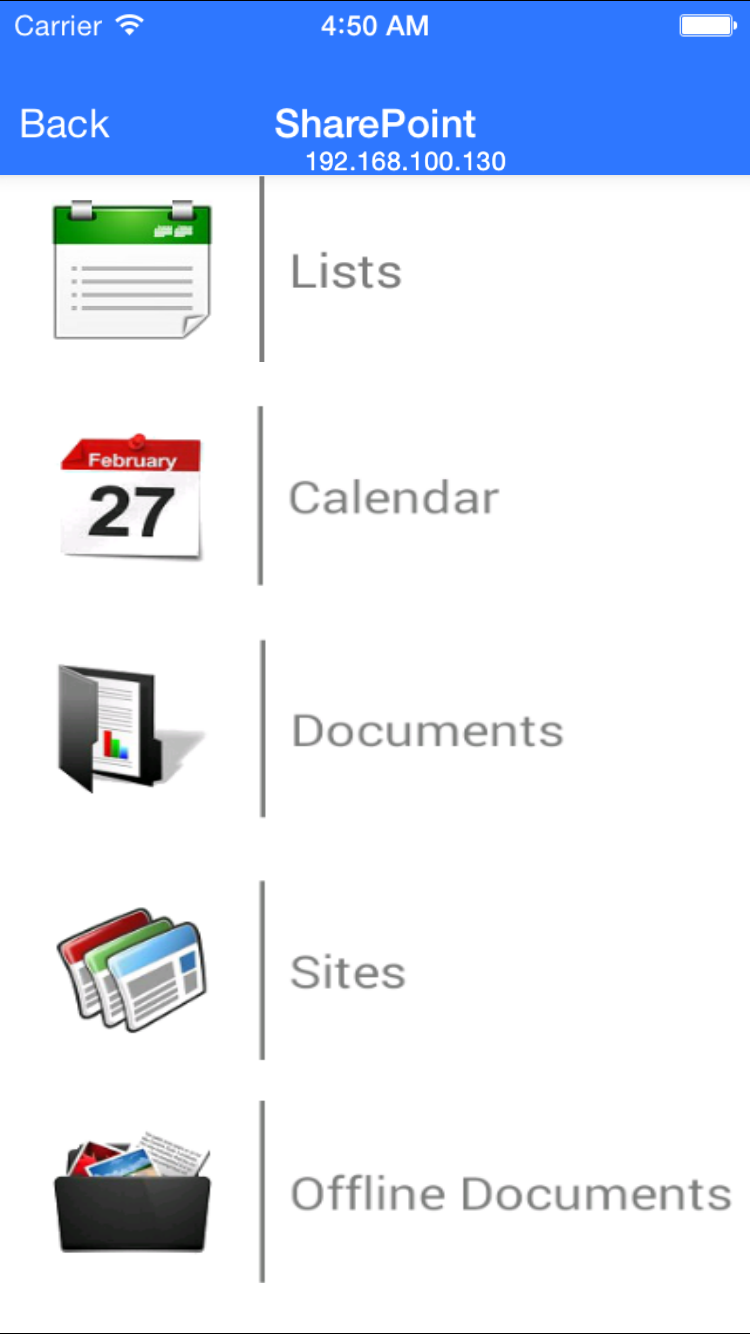View Offline Documents
The height and width of the screenshot is (1334, 750).
tap(510, 1193)
